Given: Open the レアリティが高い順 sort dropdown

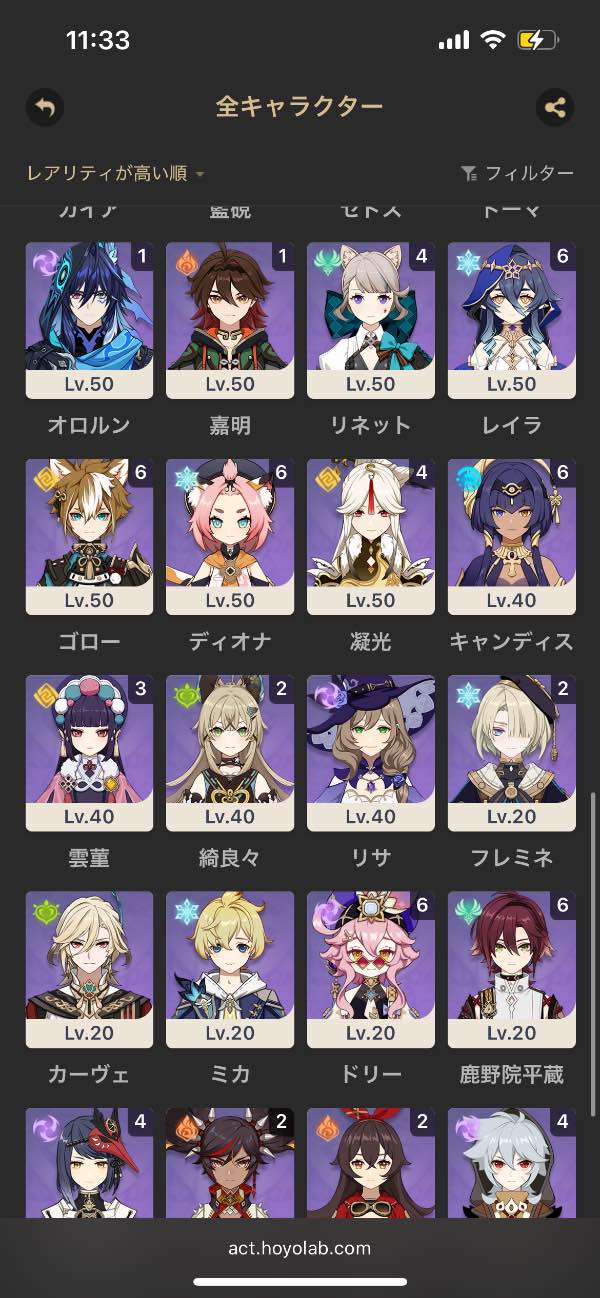Looking at the screenshot, I should 116,174.
